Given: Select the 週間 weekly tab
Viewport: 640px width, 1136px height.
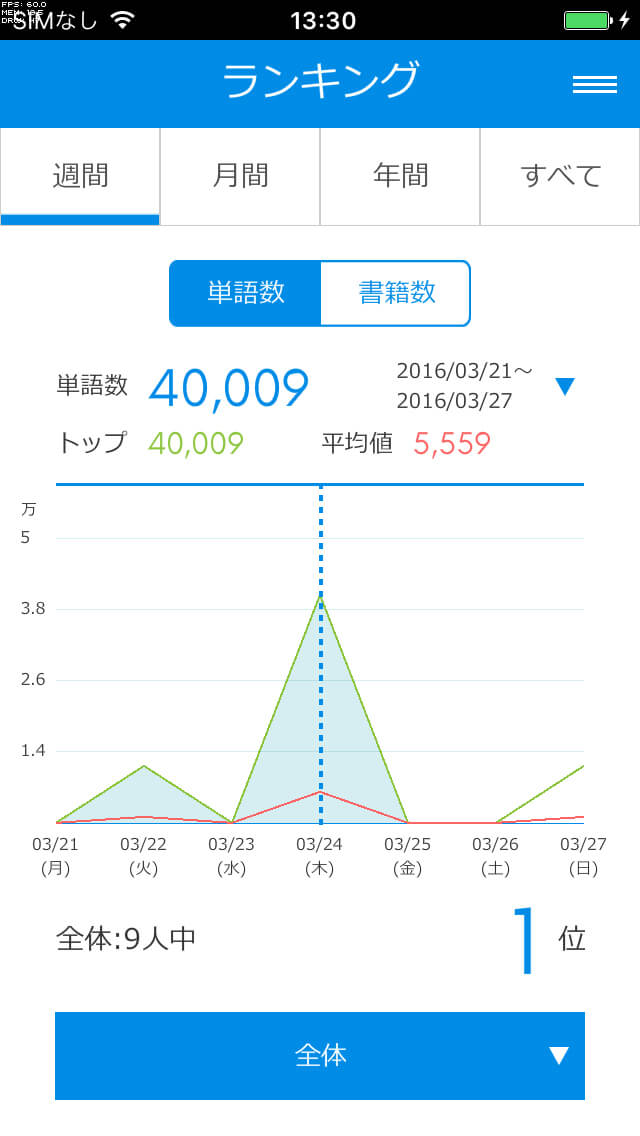Looking at the screenshot, I should pos(80,177).
